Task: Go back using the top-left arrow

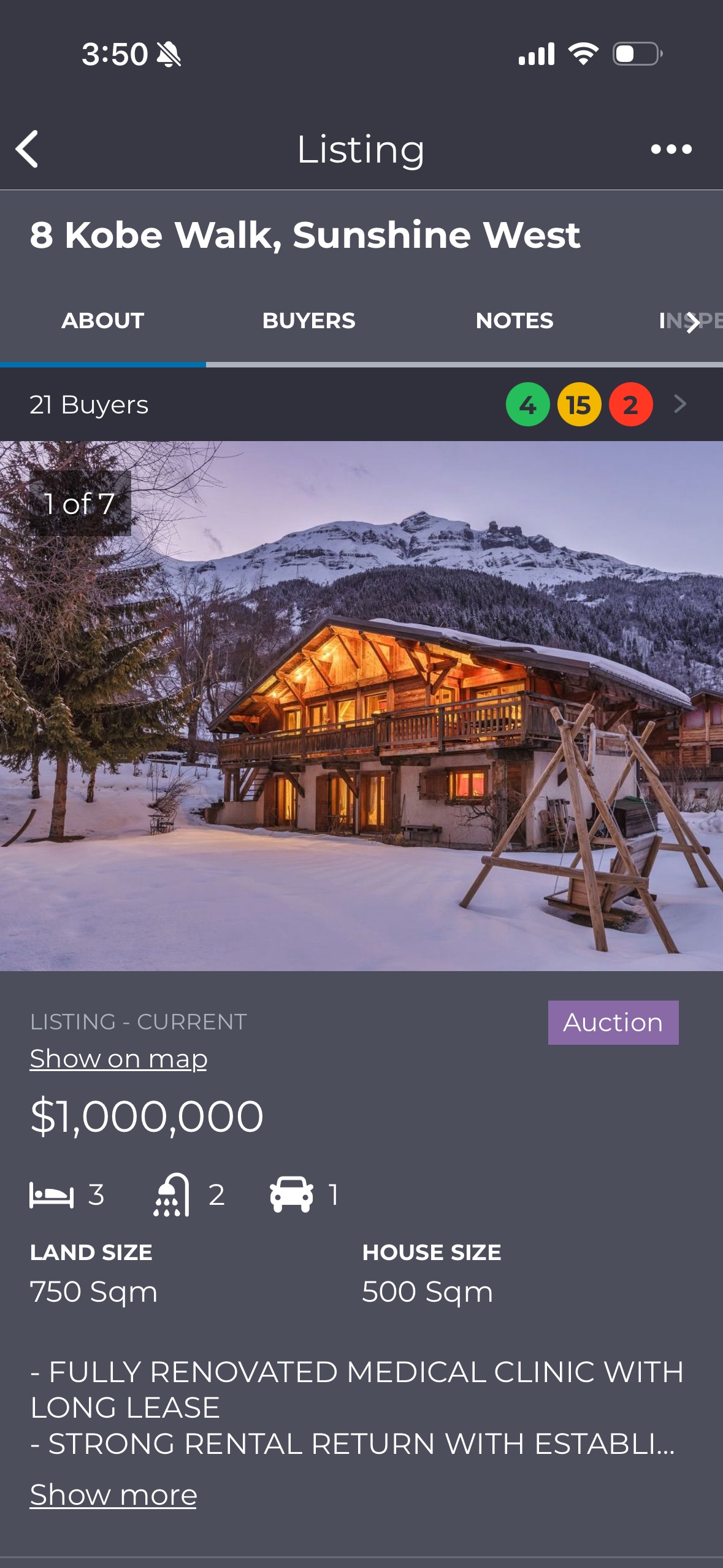Action: click(x=27, y=149)
